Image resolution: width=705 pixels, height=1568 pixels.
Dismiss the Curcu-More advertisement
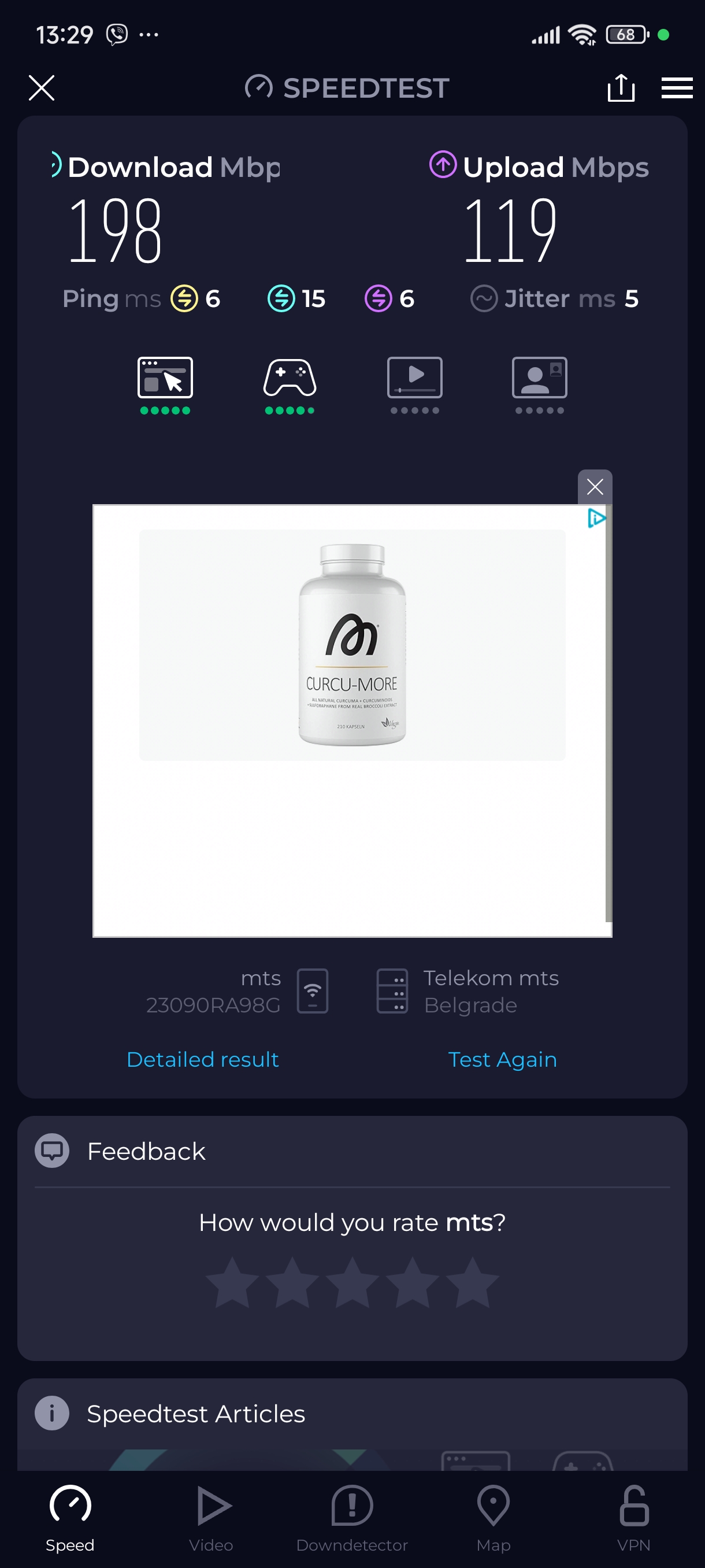(x=594, y=486)
